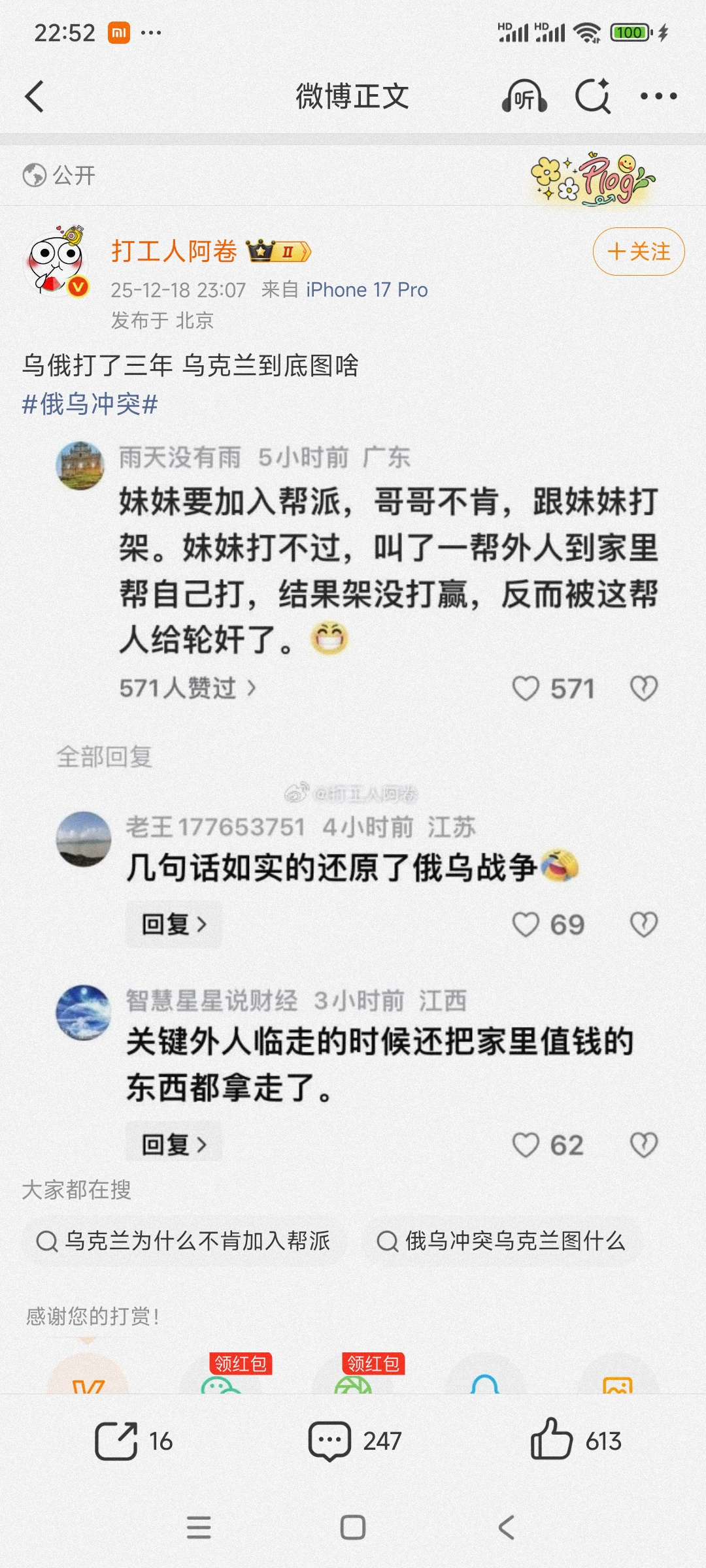Viewport: 706px width, 1568px height.
Task: Open the comments with 247 replies
Action: 355,1441
